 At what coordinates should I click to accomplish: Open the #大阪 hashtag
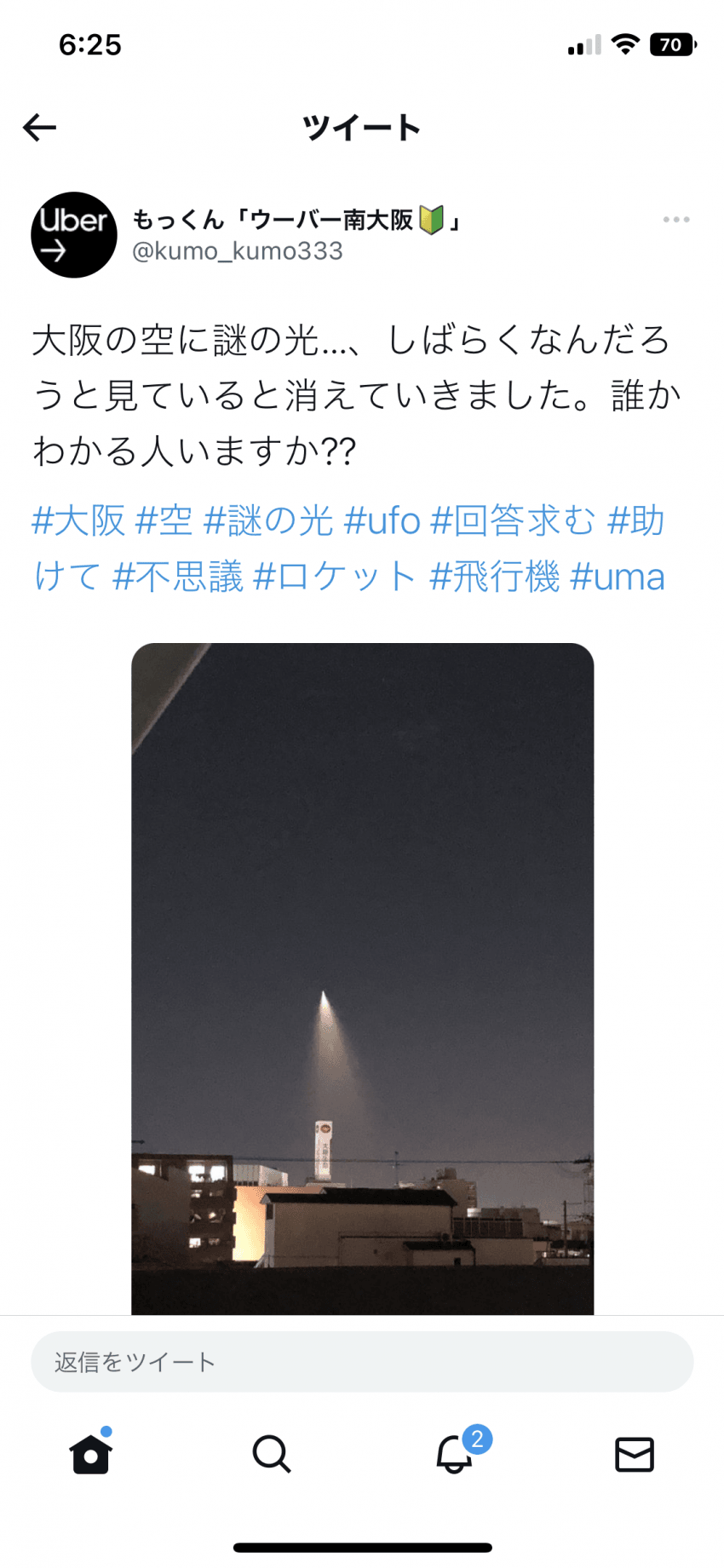tap(78, 520)
